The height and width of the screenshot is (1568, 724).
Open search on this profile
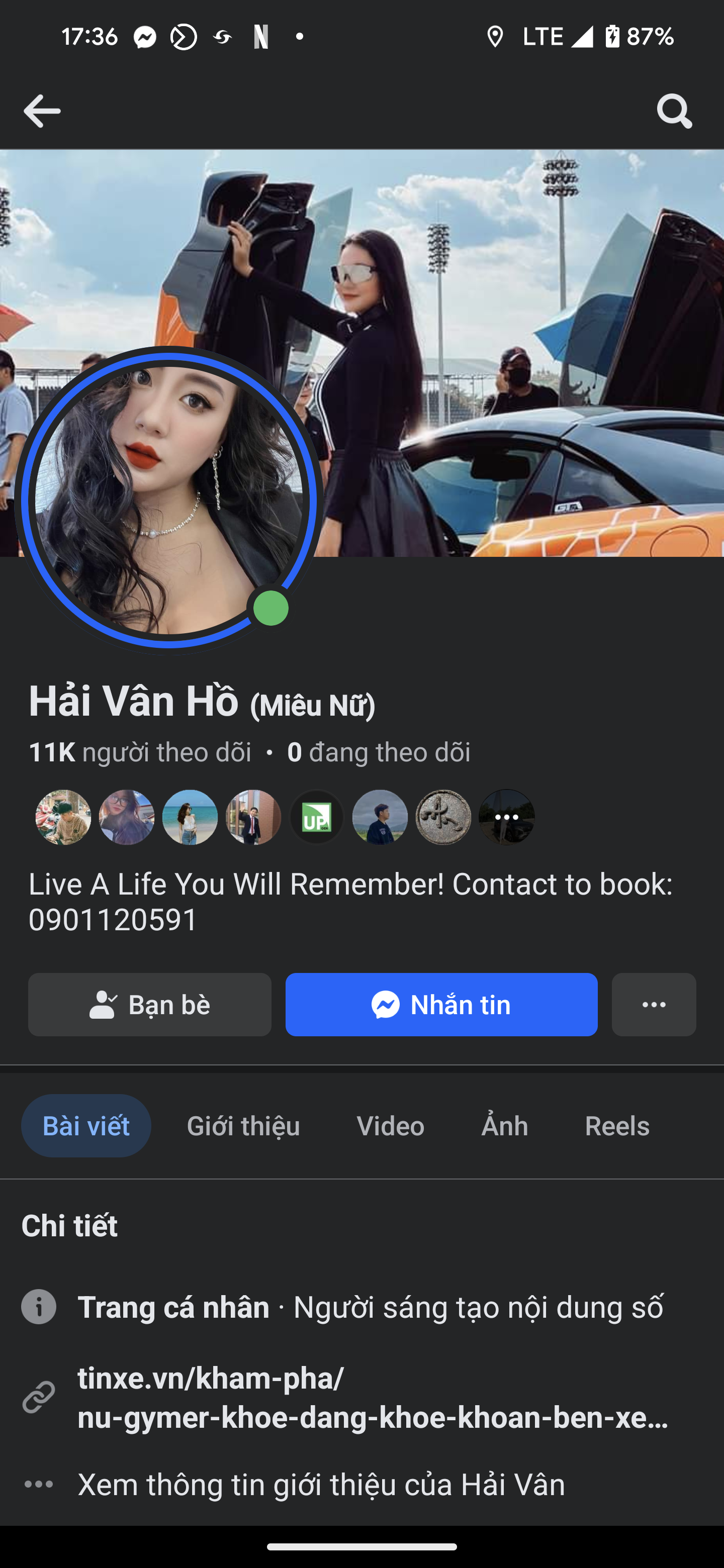[x=674, y=112]
